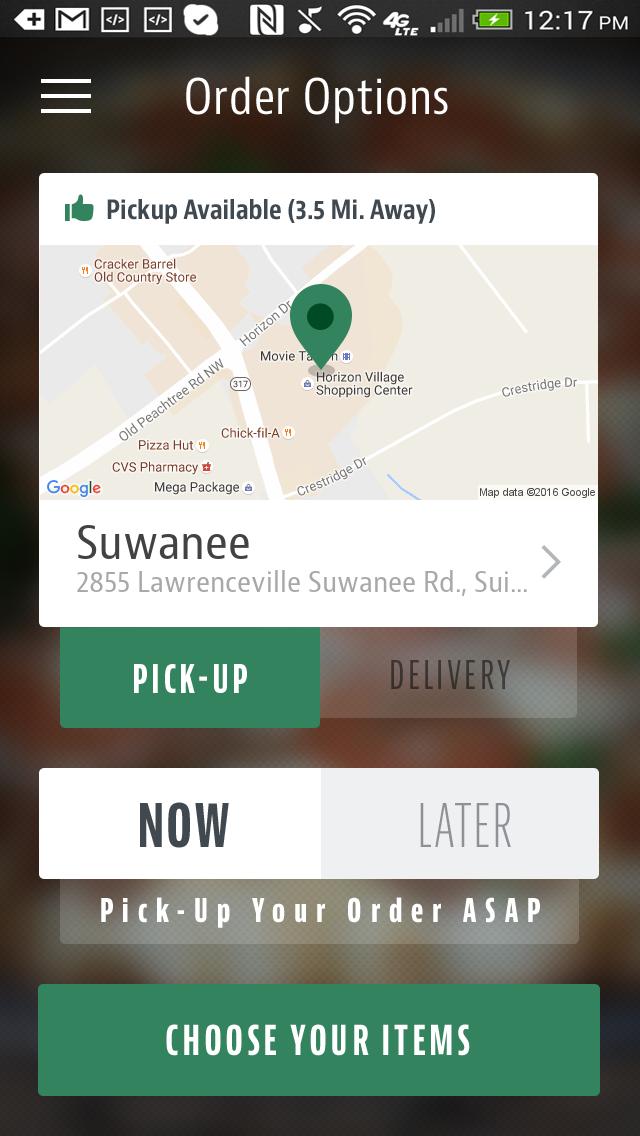Open the map of the pickup location
The width and height of the screenshot is (640, 1136).
pyautogui.click(x=318, y=372)
